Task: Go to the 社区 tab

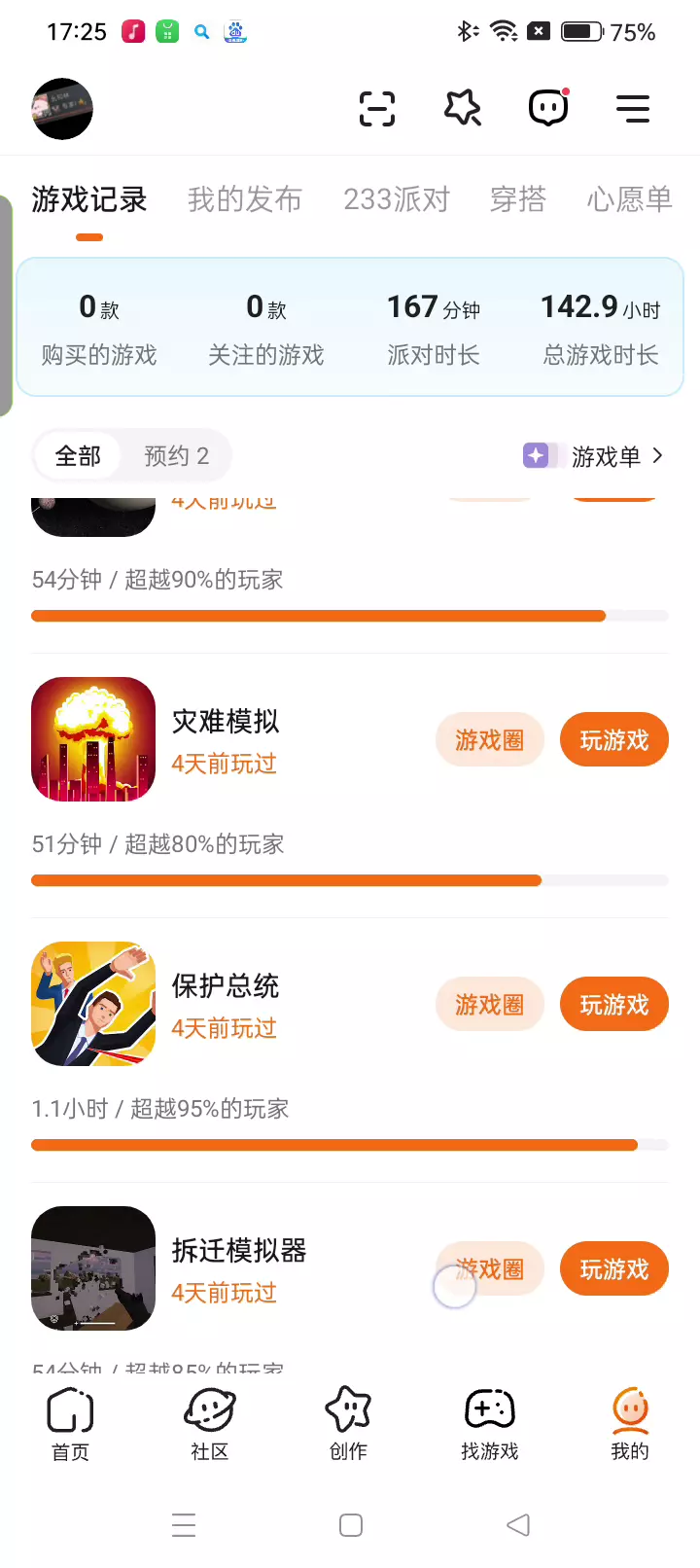Action: tap(210, 1424)
